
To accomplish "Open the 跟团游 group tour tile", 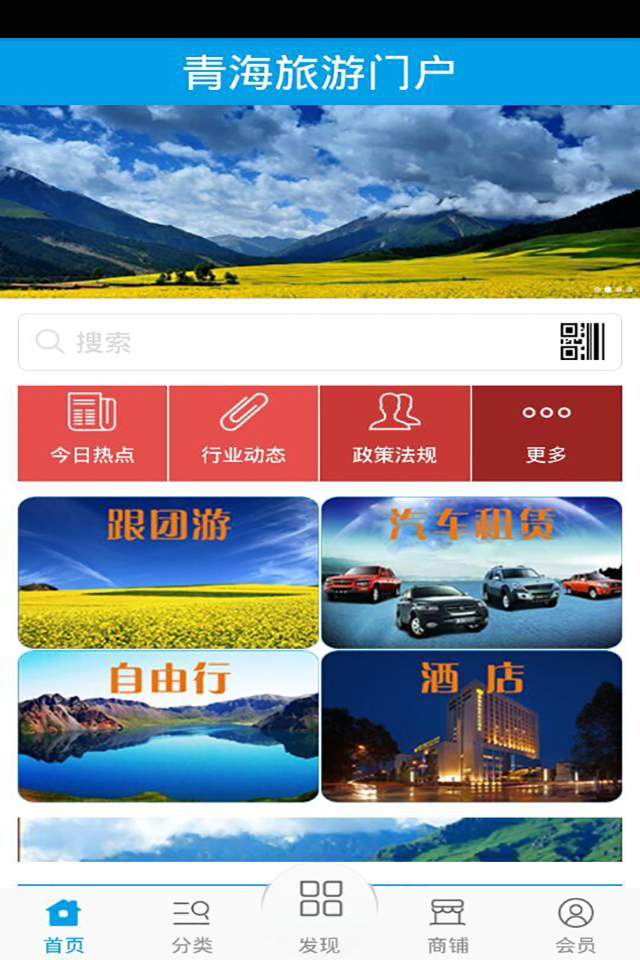I will (168, 572).
